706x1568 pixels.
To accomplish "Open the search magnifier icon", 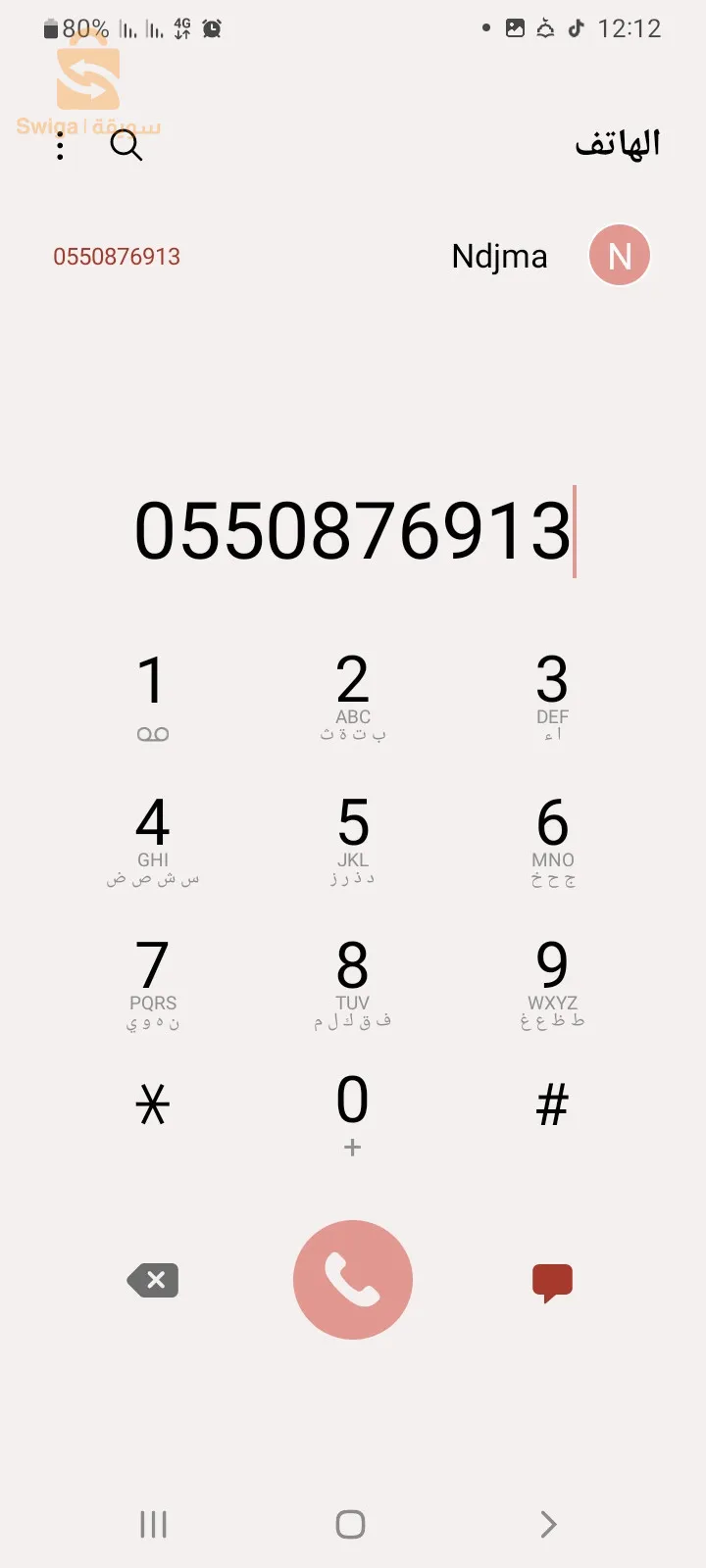I will coord(126,147).
